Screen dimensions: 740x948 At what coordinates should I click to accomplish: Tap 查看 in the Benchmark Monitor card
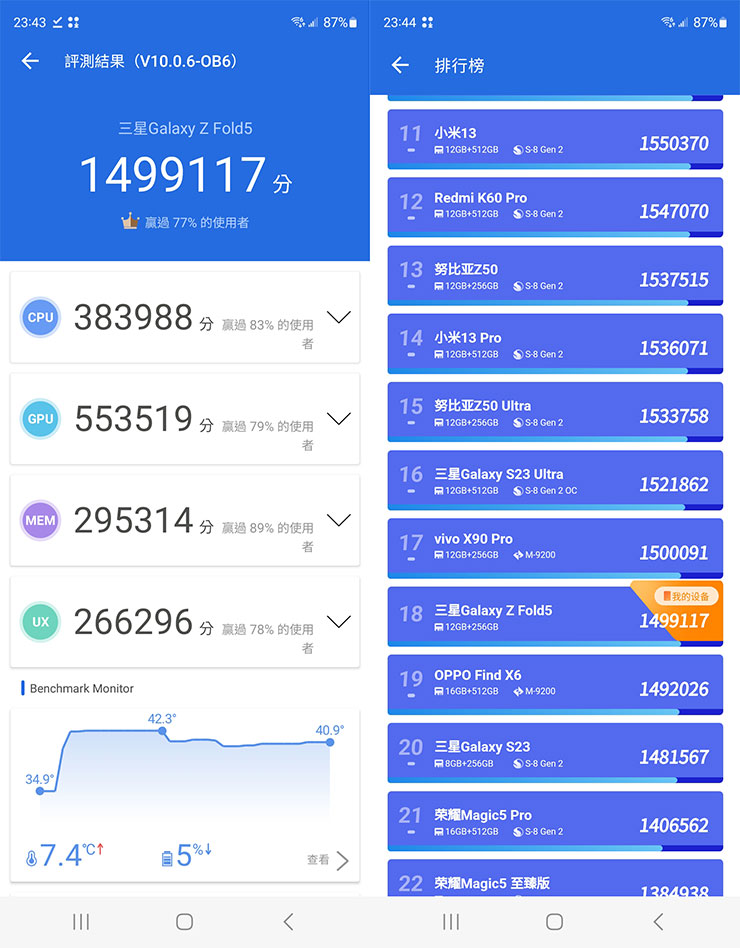click(x=329, y=860)
